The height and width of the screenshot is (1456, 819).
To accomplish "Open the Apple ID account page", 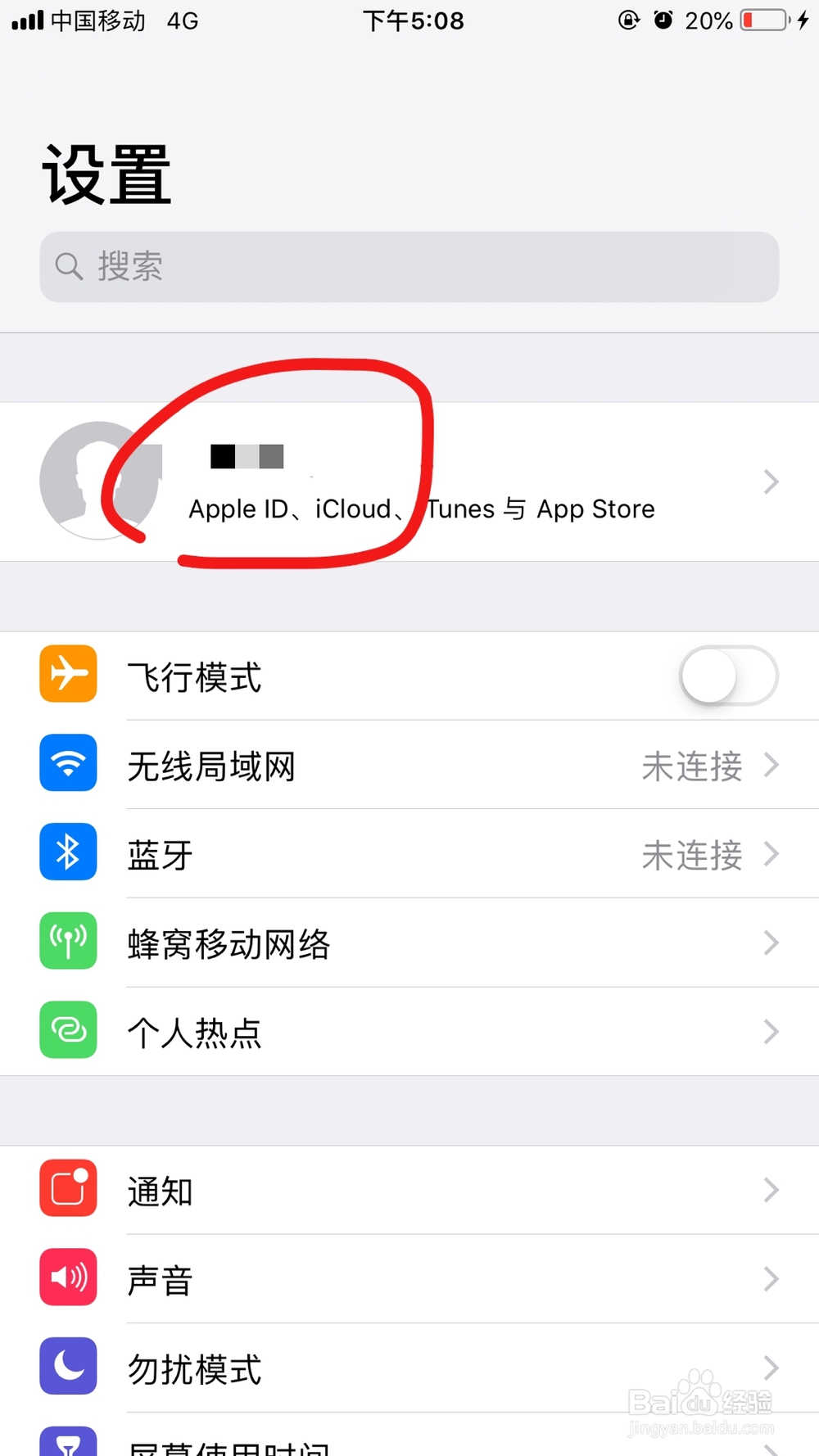I will coord(409,482).
